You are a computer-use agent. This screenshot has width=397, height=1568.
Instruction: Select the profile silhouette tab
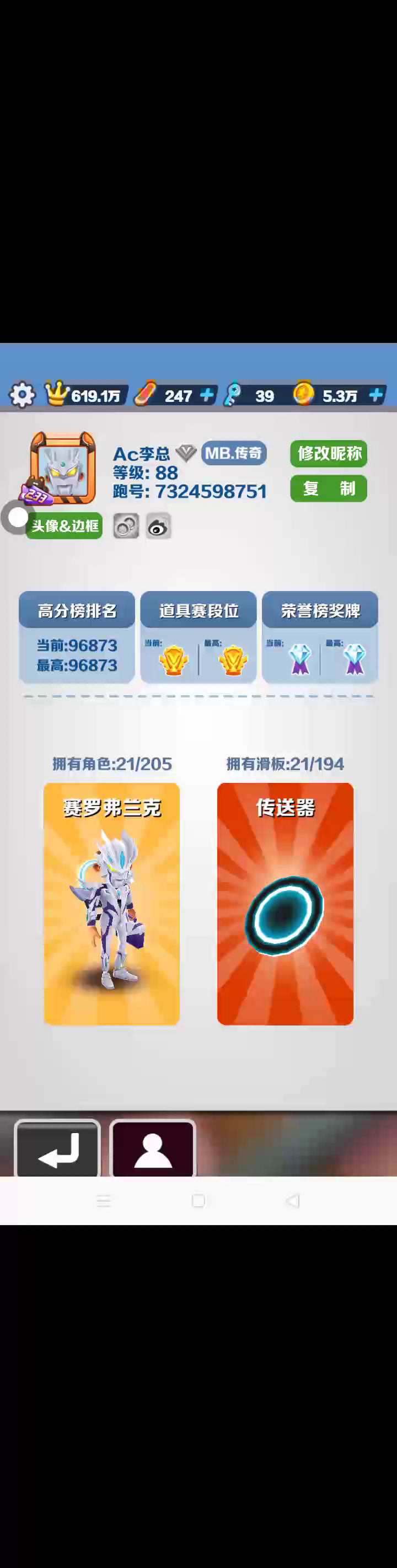click(153, 1148)
